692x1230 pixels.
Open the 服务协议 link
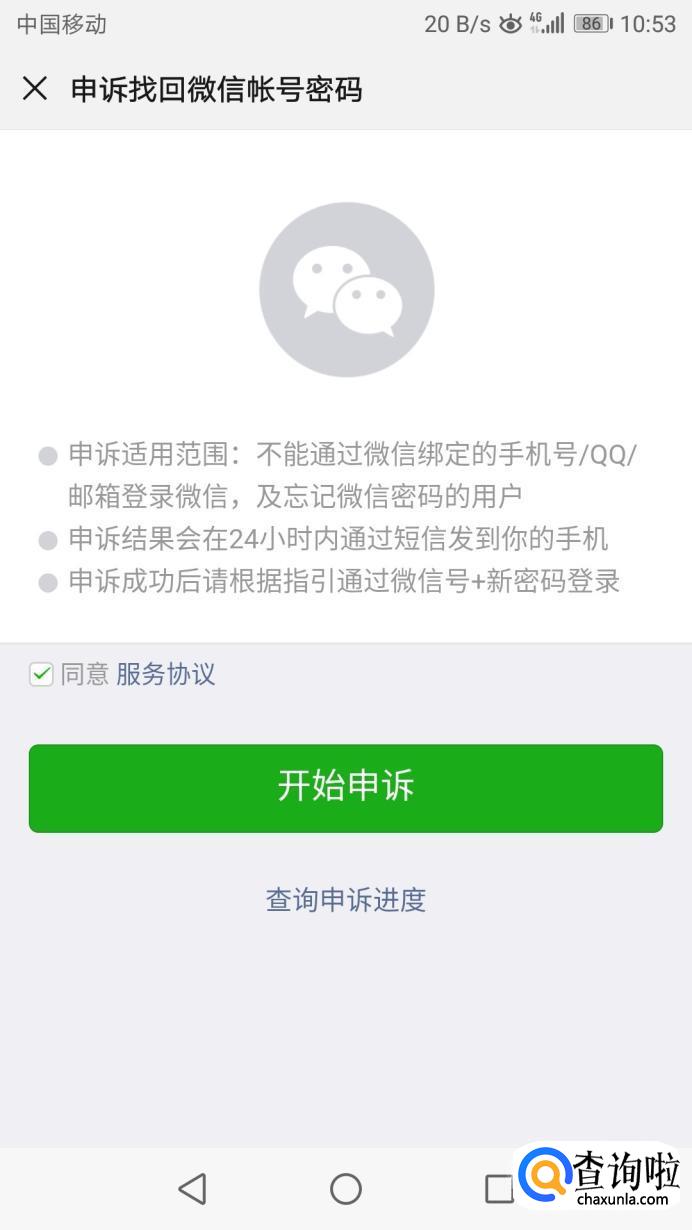point(165,674)
